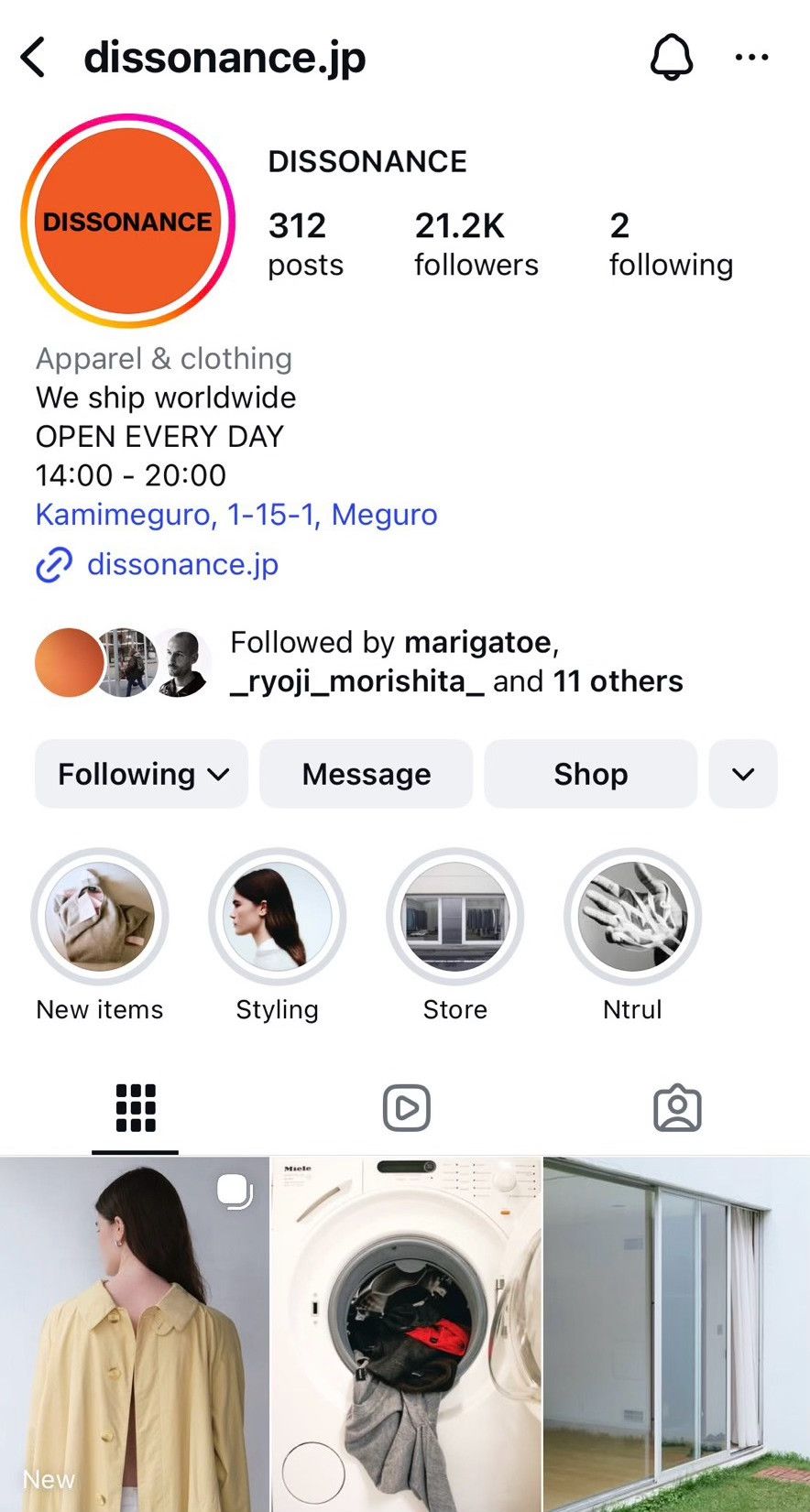View the DISSONANCE profile story
Viewport: 810px width, 1512px height.
click(x=127, y=221)
